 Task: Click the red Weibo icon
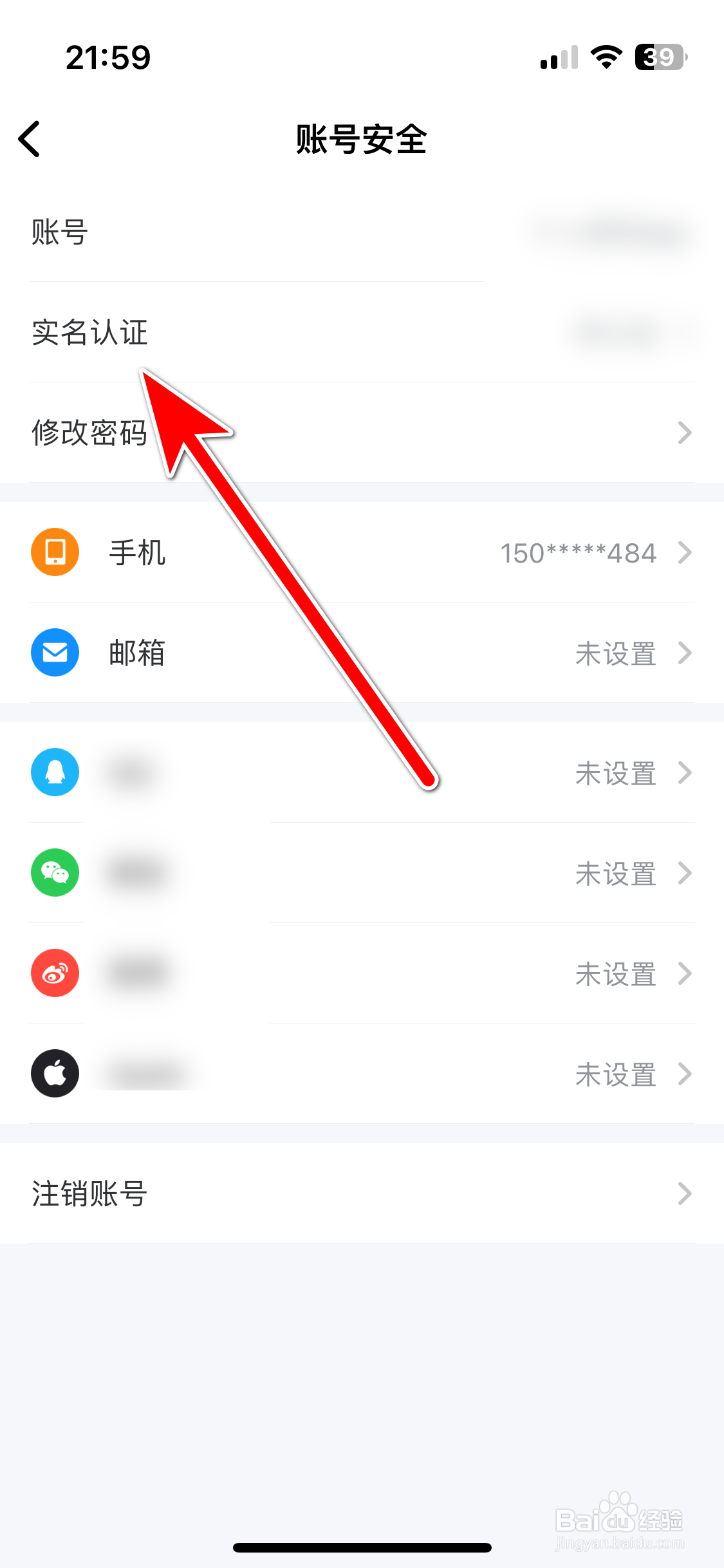[x=55, y=973]
